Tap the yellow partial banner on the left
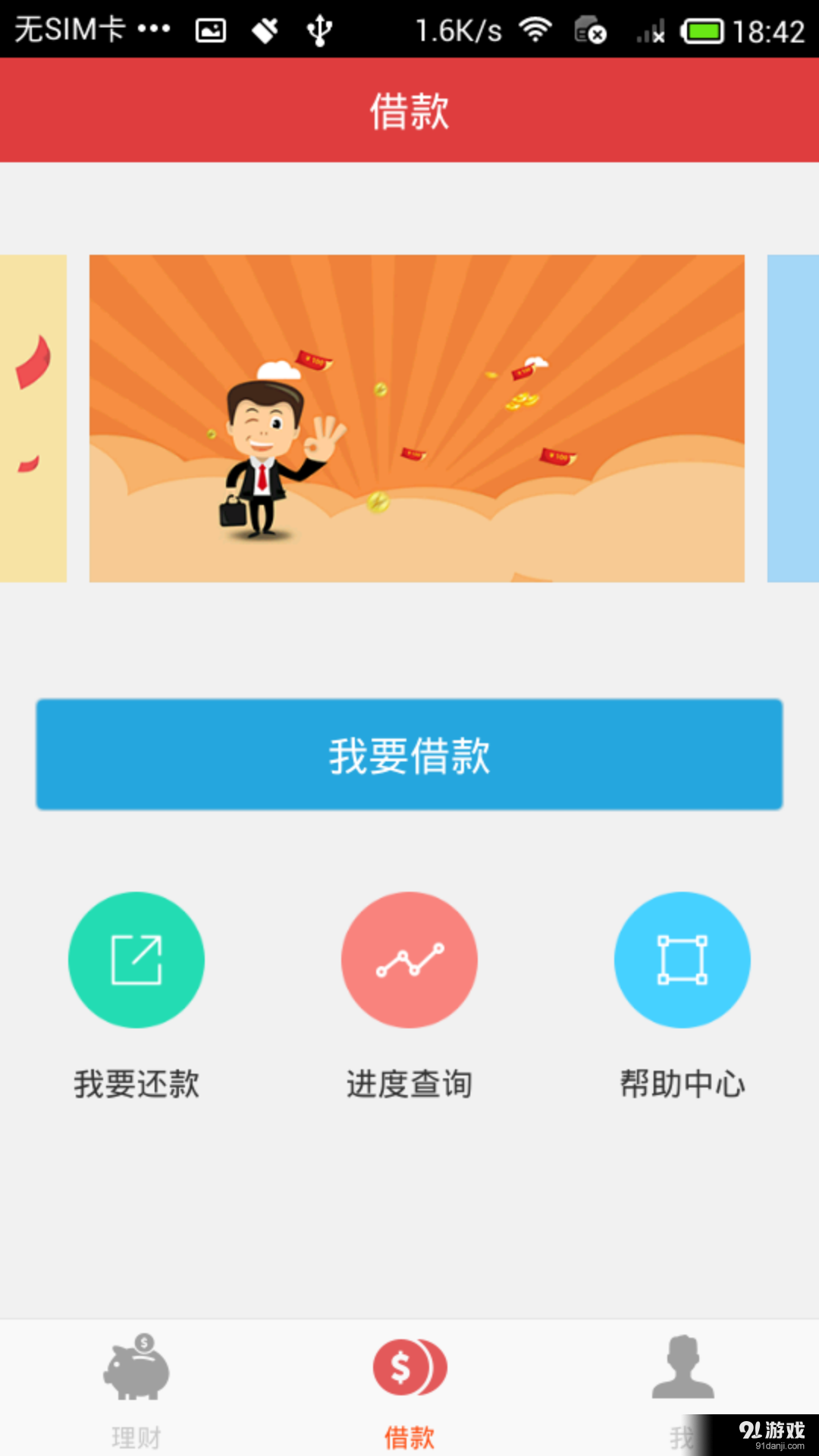 (30, 418)
